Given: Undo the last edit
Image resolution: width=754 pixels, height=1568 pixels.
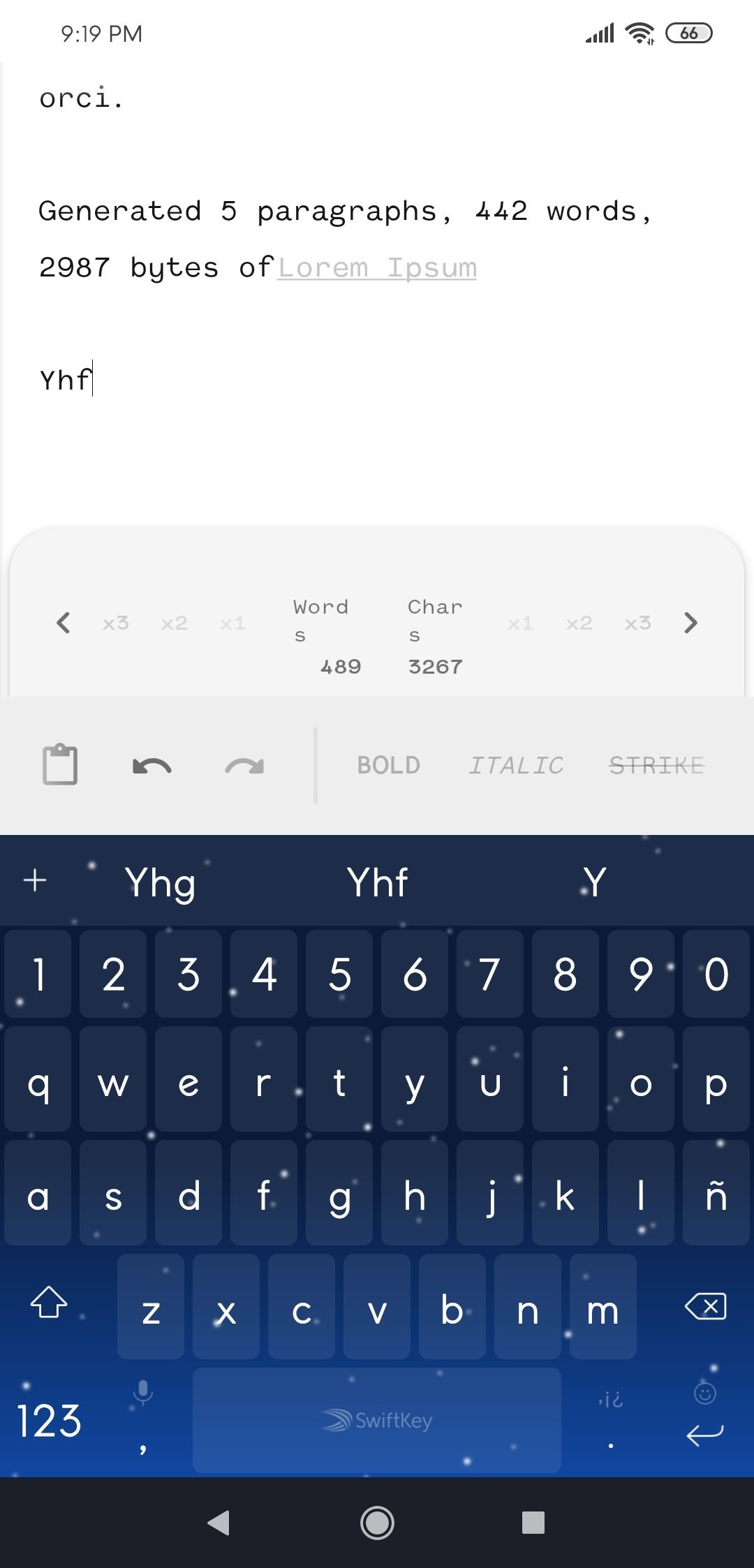Looking at the screenshot, I should click(151, 766).
